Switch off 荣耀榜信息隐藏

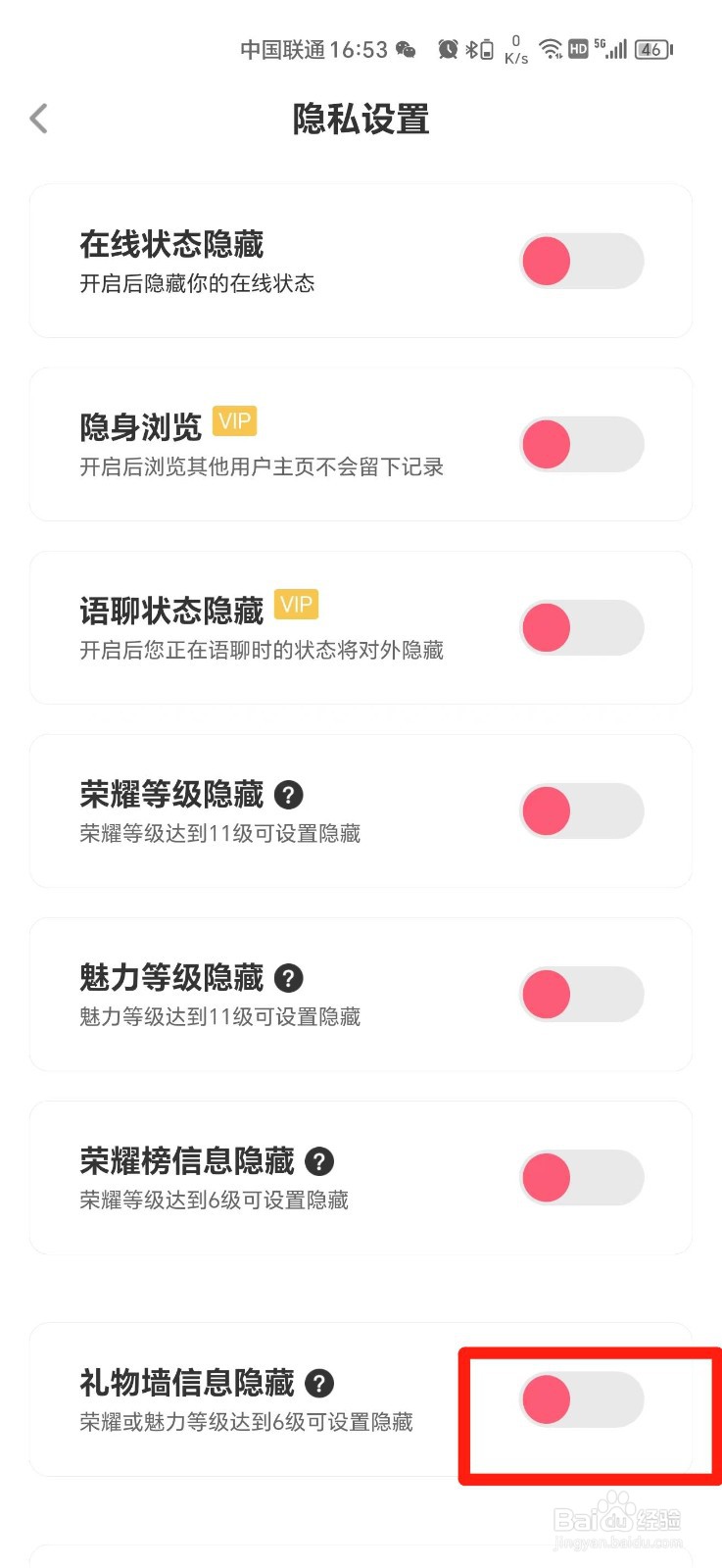click(582, 1177)
